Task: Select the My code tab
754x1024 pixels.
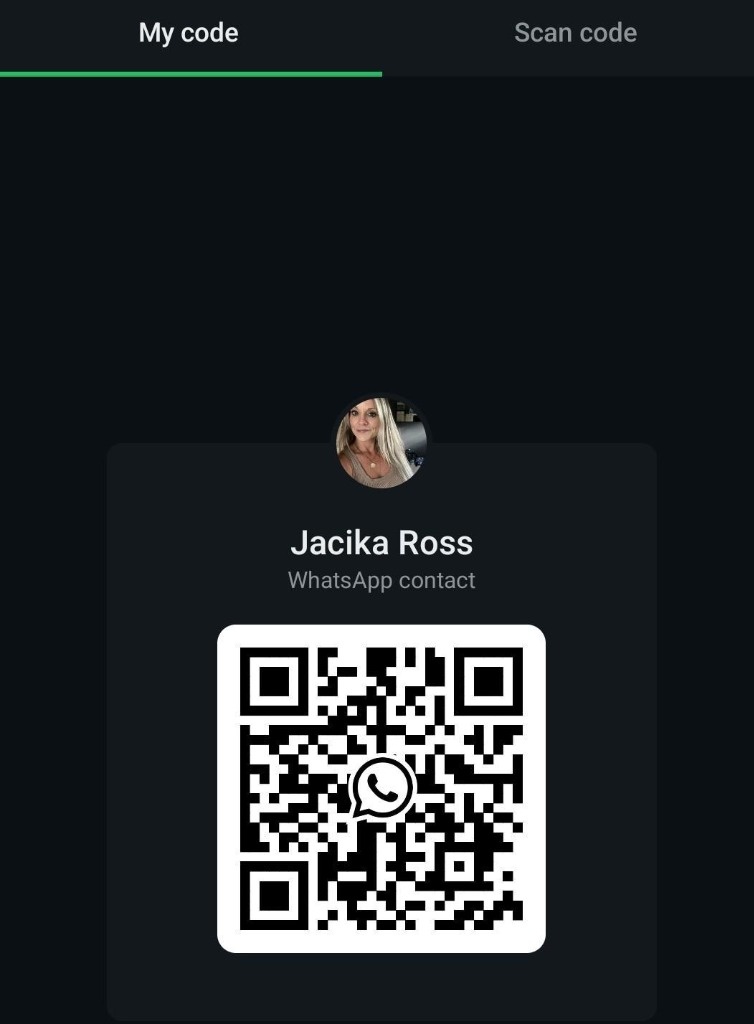Action: click(188, 33)
